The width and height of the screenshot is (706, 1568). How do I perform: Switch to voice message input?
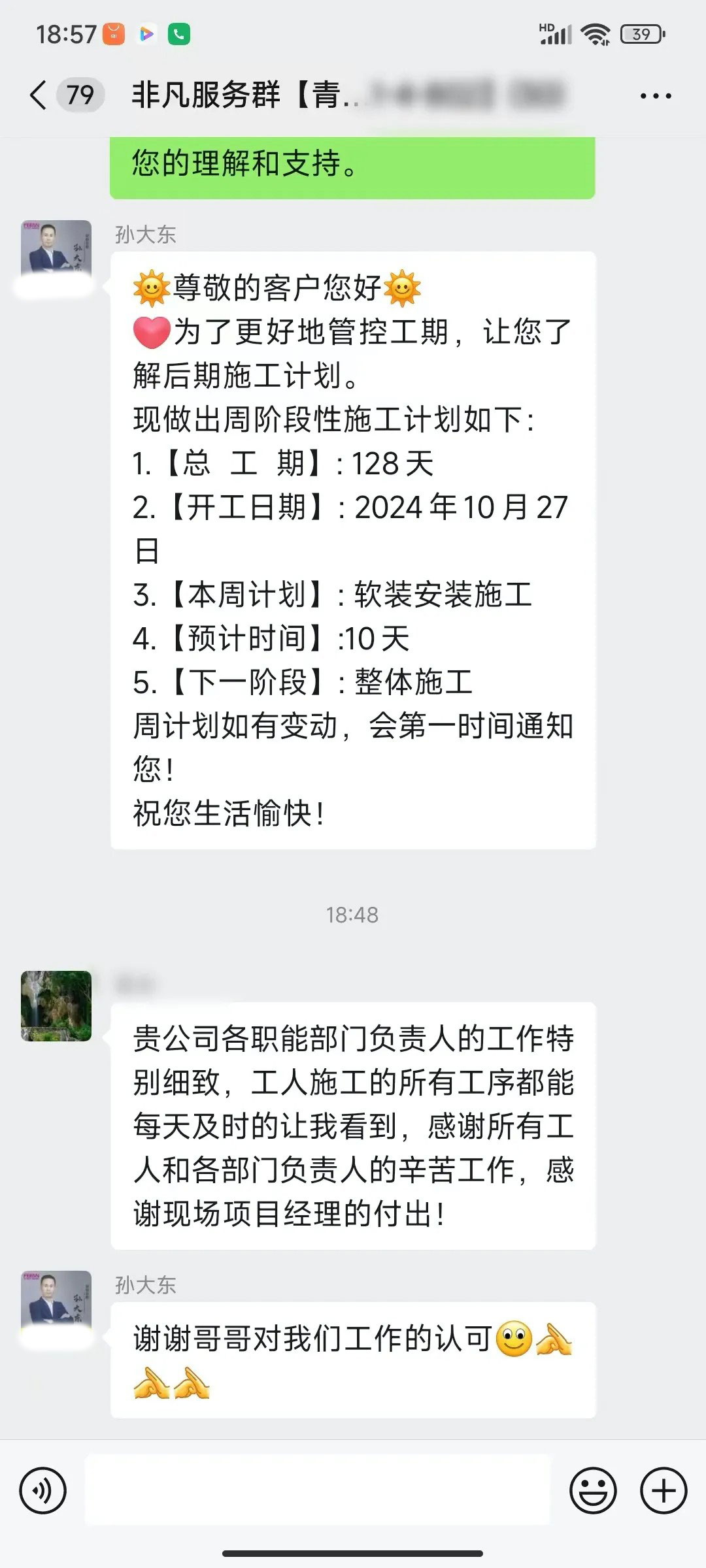43,1492
